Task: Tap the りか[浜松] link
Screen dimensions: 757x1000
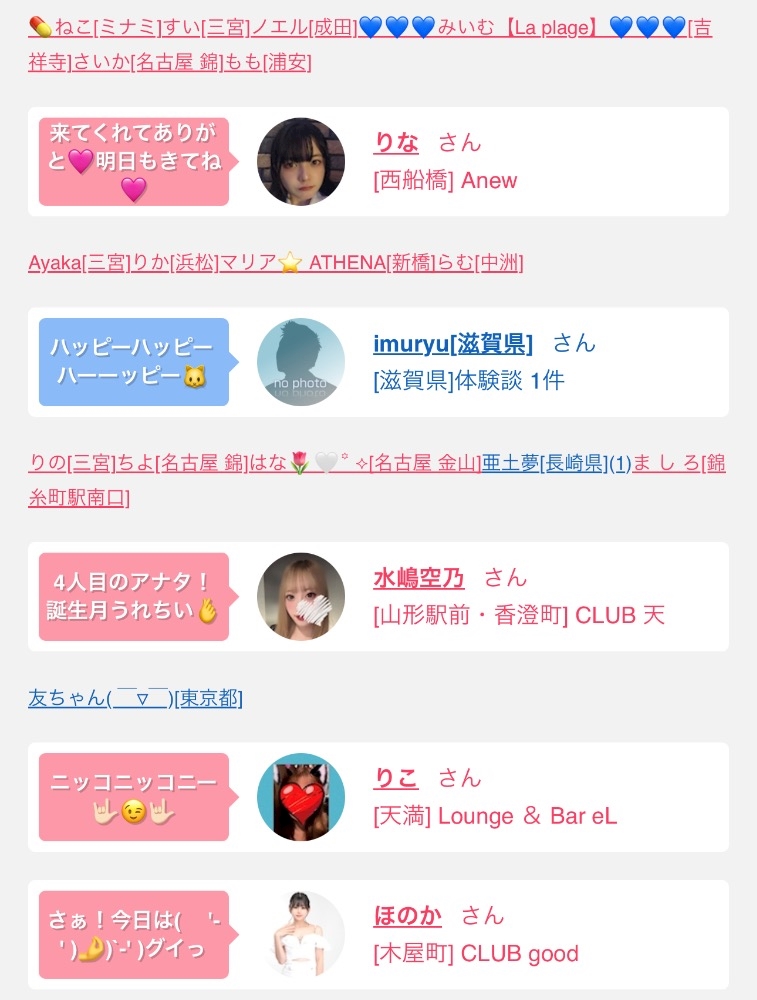Action: tap(175, 263)
